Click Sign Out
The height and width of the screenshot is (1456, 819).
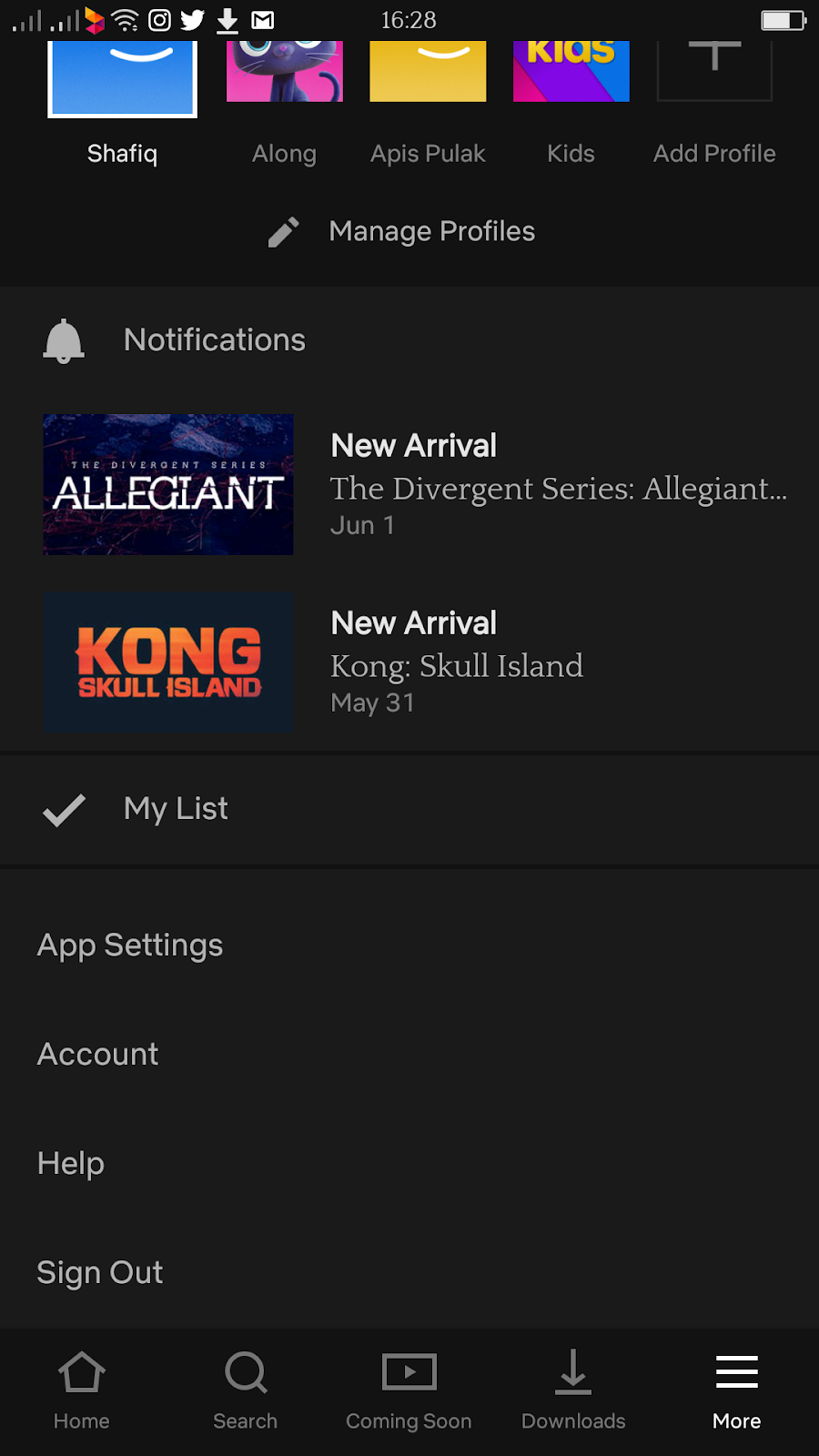point(99,1271)
